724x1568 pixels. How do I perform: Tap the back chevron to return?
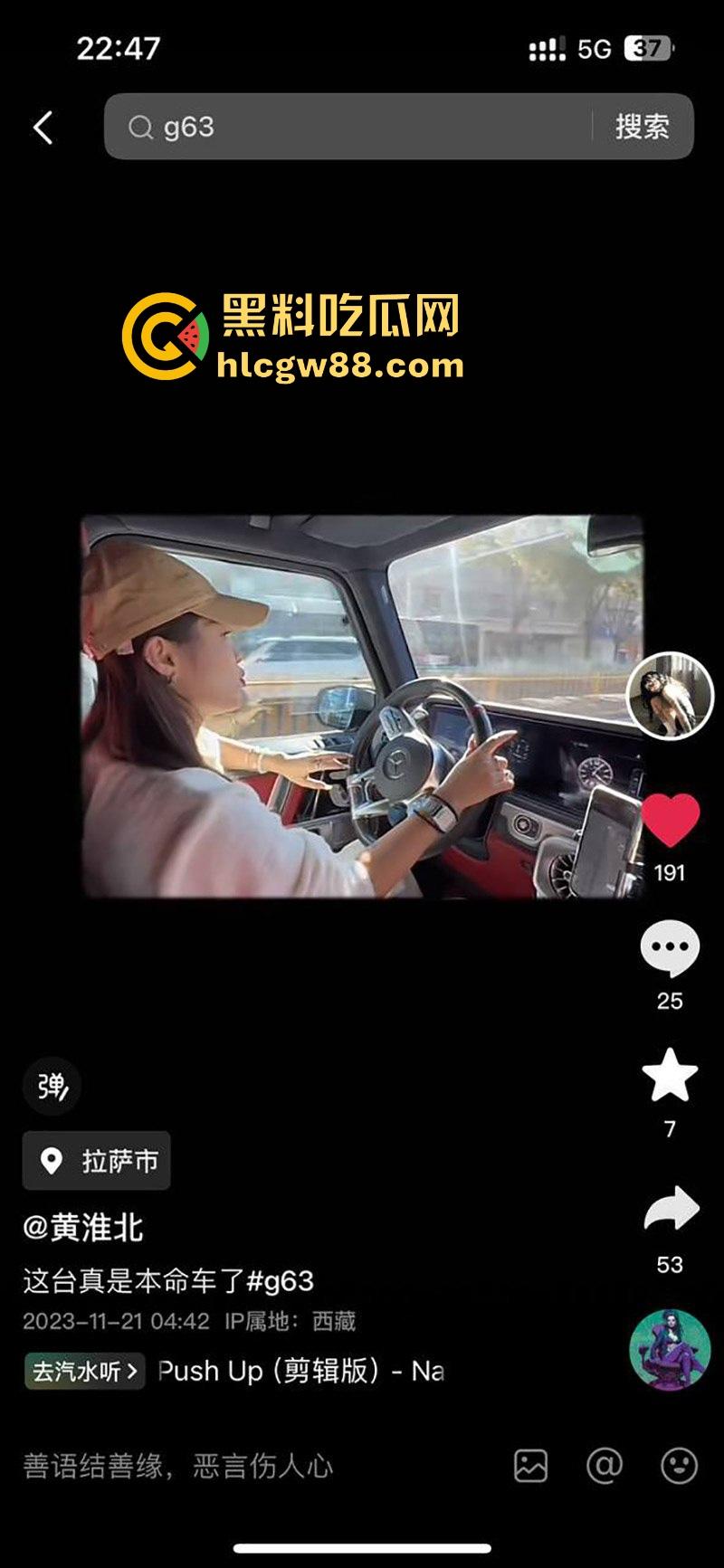(x=41, y=127)
